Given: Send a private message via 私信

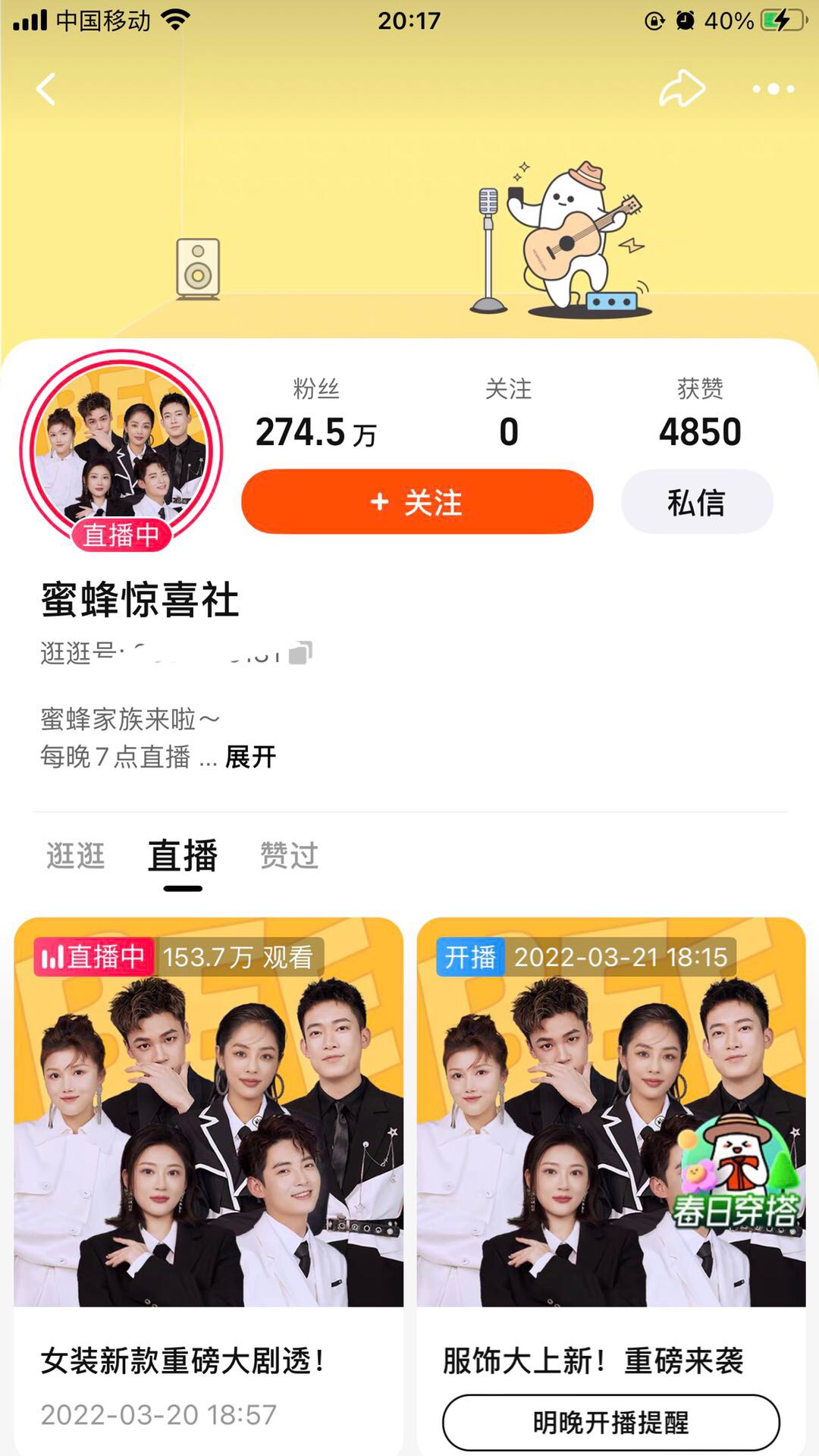Looking at the screenshot, I should click(697, 502).
